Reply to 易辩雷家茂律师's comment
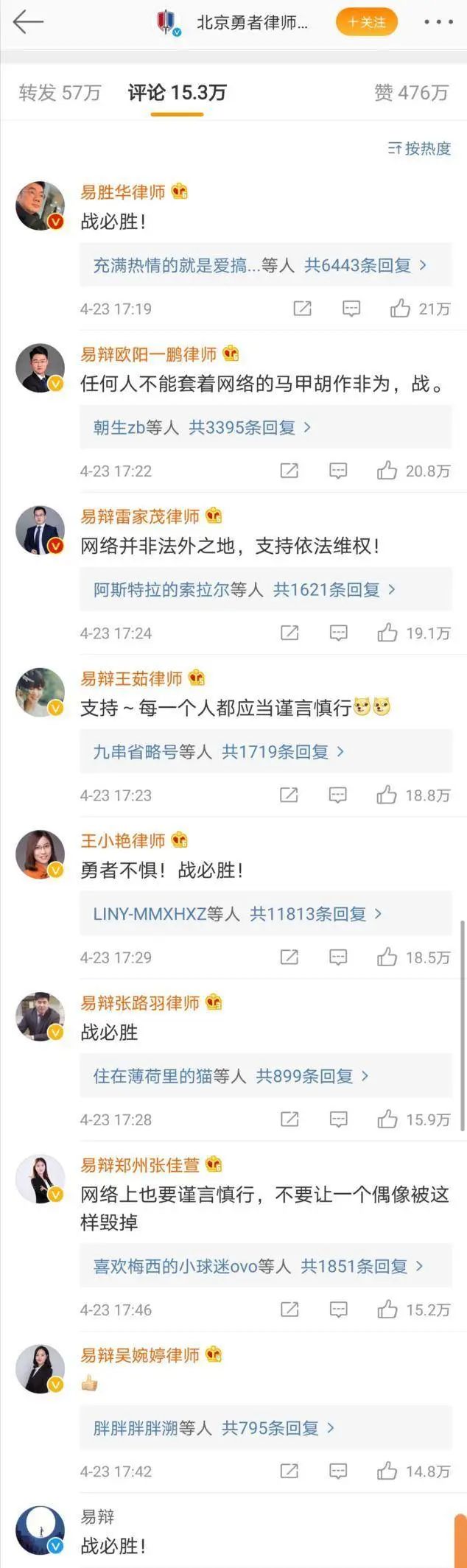 [338, 633]
